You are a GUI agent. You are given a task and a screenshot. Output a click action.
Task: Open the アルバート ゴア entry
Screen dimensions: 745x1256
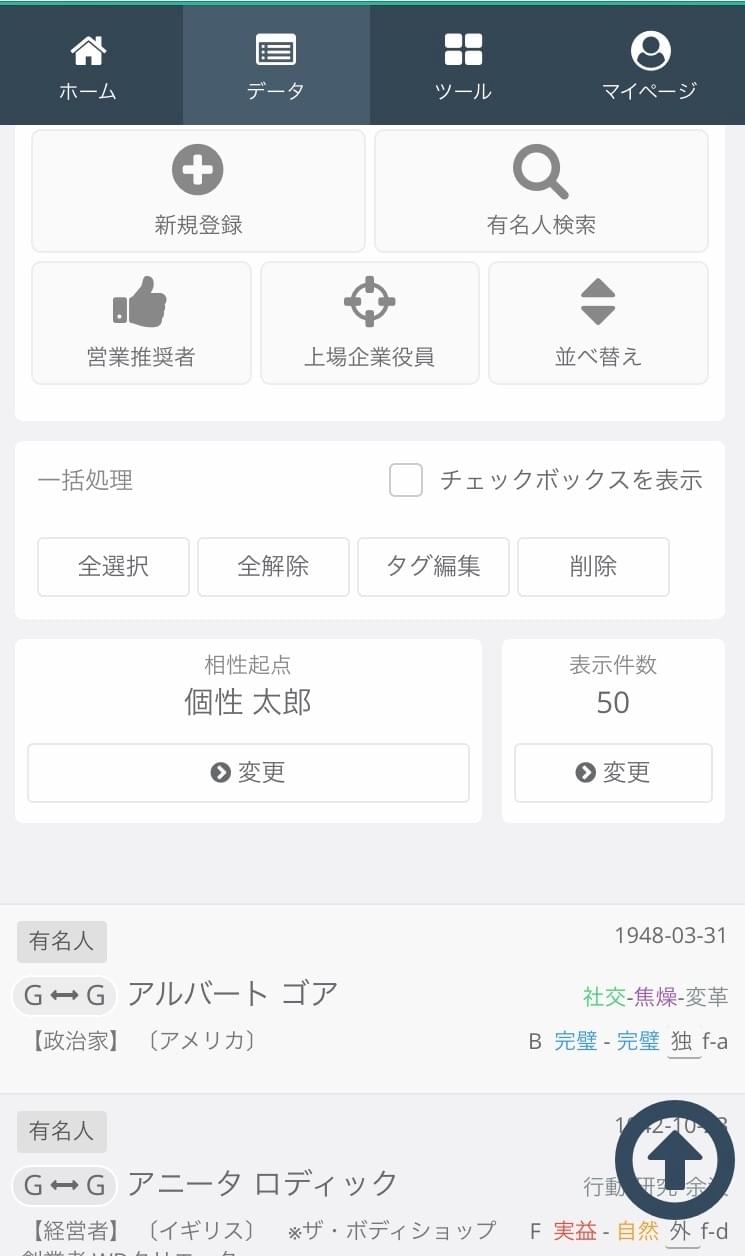(233, 994)
